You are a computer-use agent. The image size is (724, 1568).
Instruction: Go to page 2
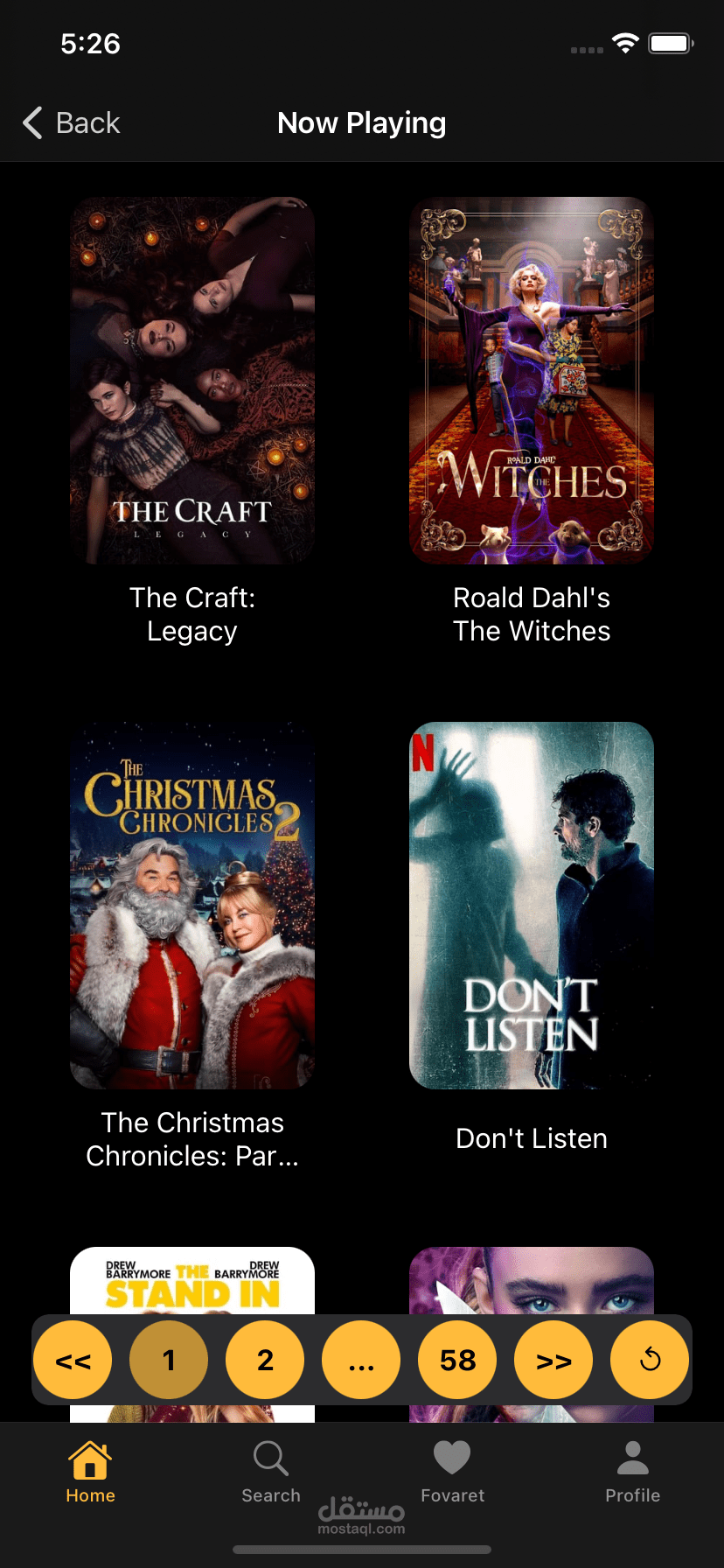pos(265,1360)
